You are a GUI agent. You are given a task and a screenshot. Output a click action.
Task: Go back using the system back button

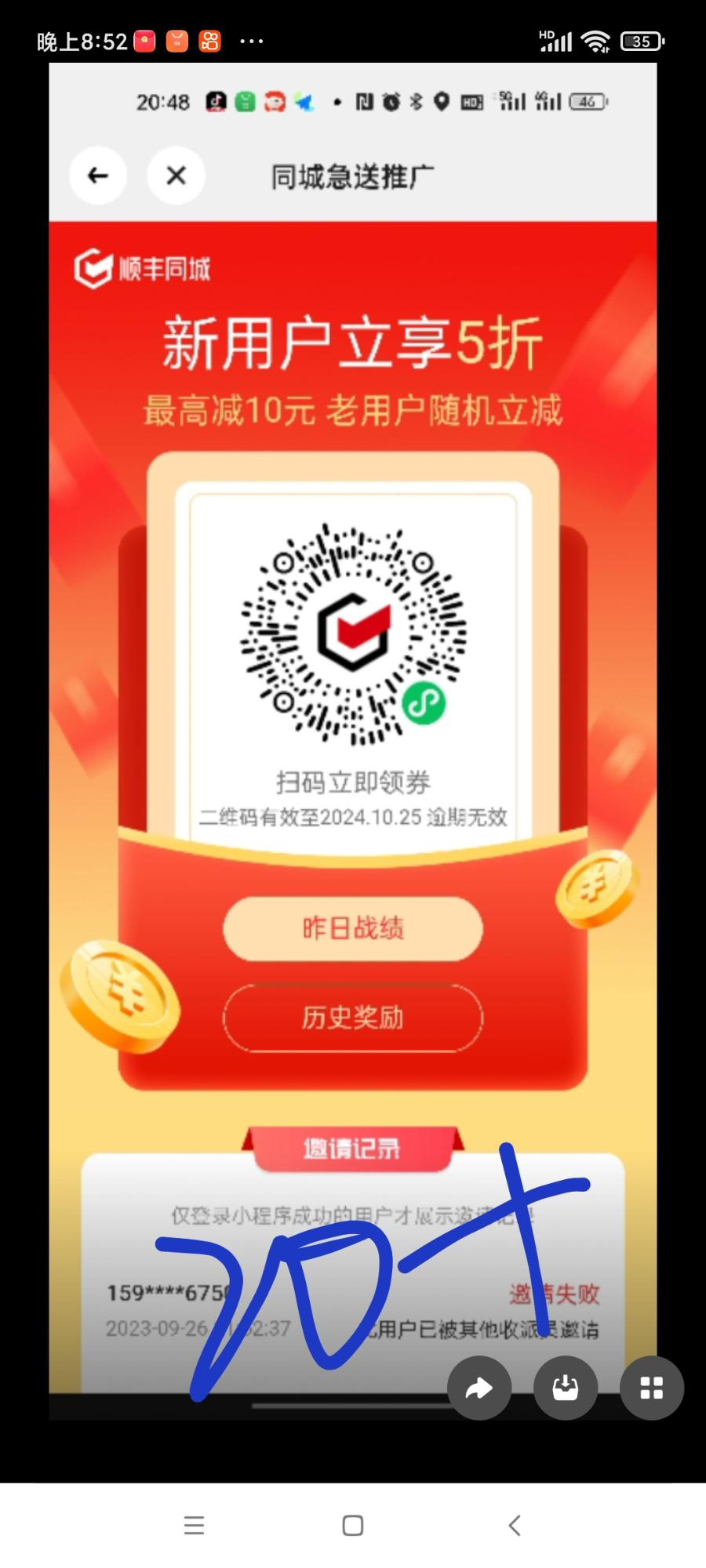515,1525
